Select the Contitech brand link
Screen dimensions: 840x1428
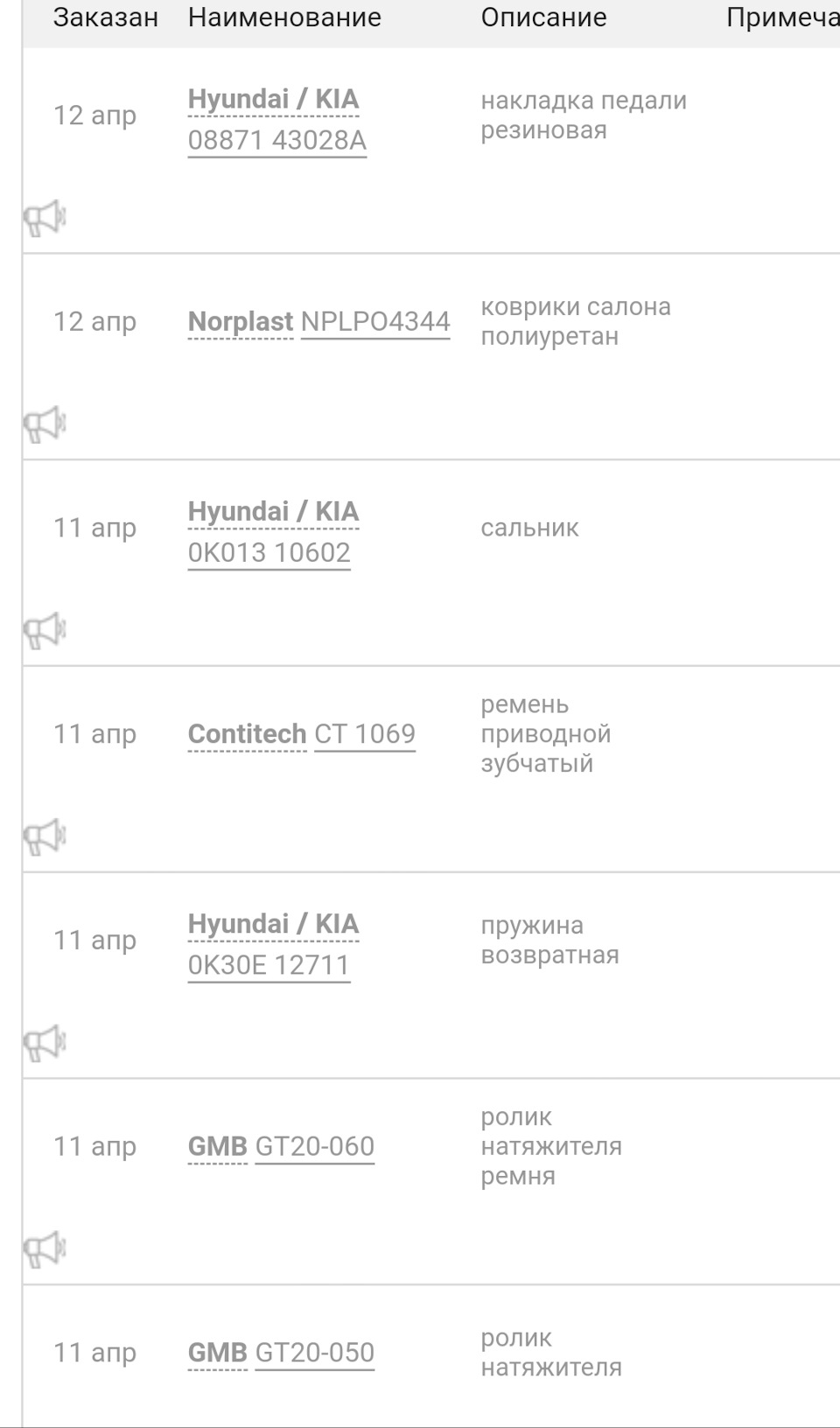tap(246, 735)
